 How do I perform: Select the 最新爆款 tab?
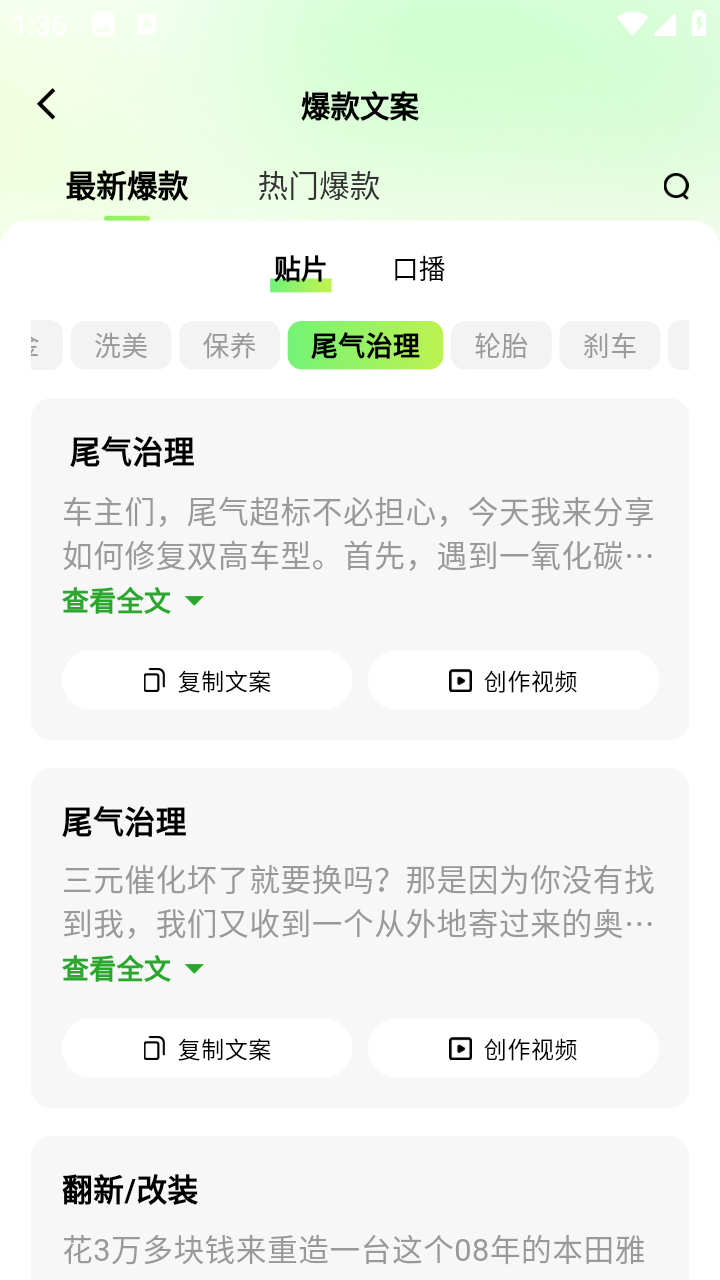[127, 186]
